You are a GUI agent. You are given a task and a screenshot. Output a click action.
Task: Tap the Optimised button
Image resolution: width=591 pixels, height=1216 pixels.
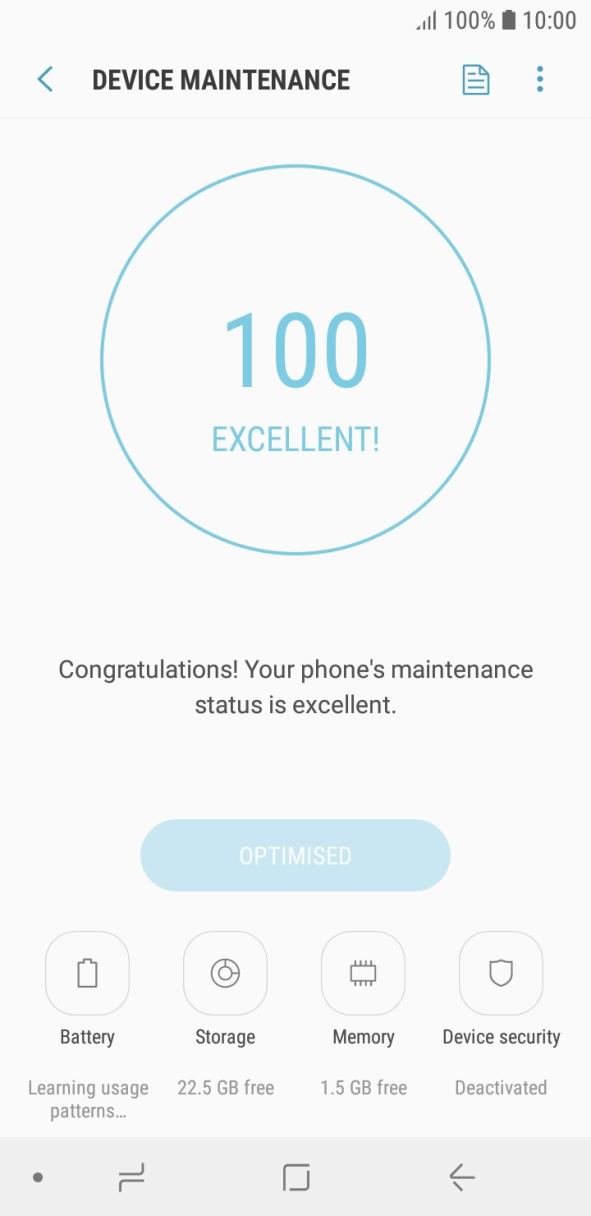(295, 855)
